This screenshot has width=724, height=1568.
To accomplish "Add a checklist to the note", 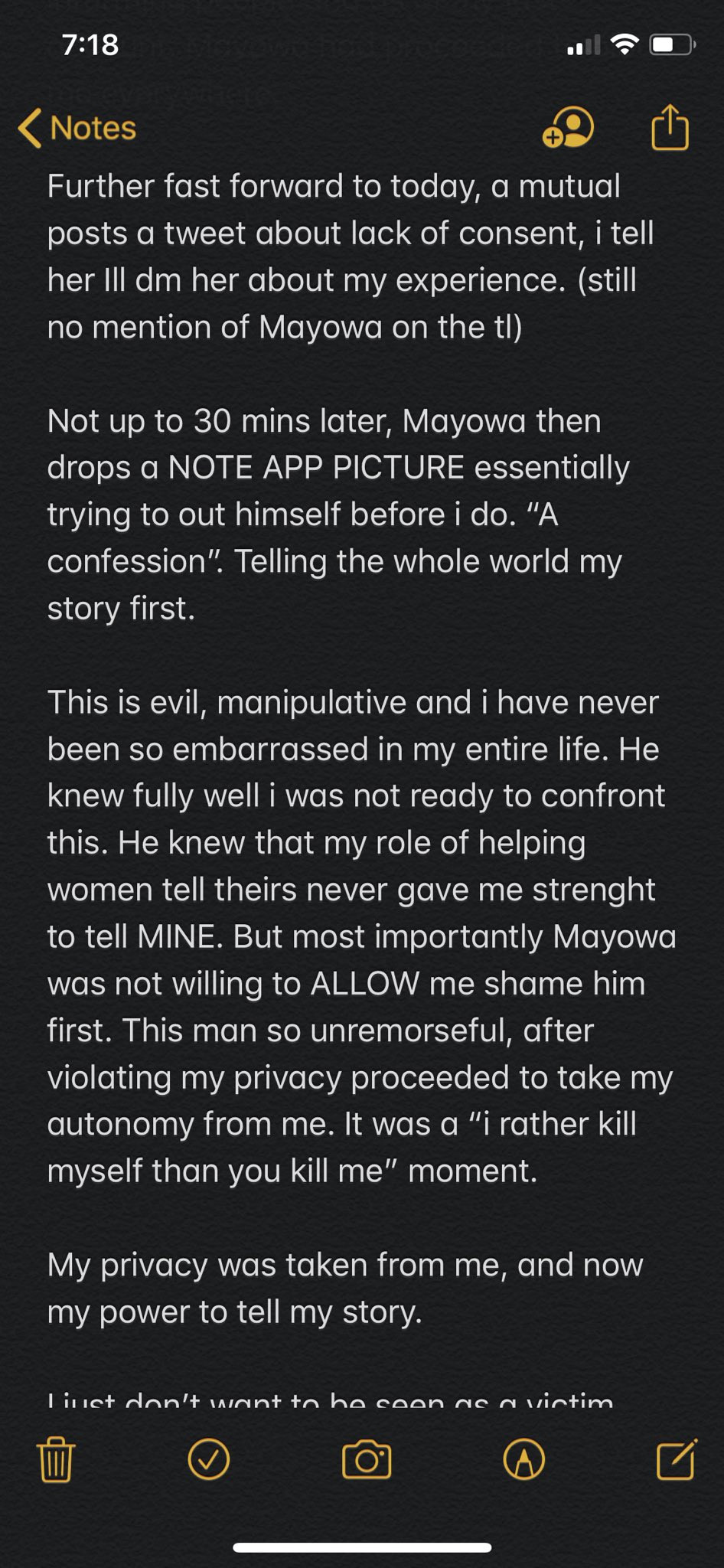I will point(208,1459).
